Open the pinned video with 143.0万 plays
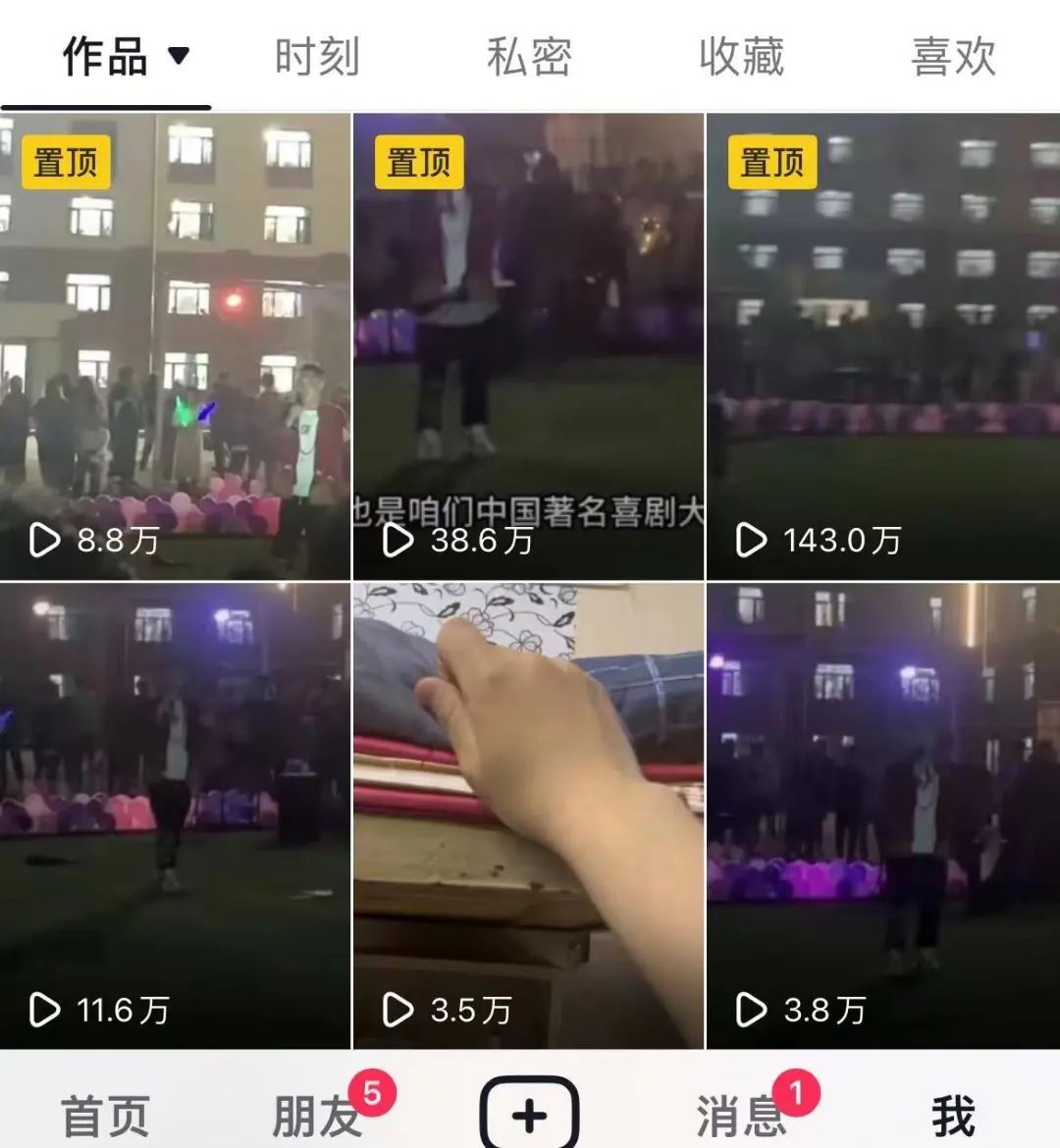 [883, 346]
